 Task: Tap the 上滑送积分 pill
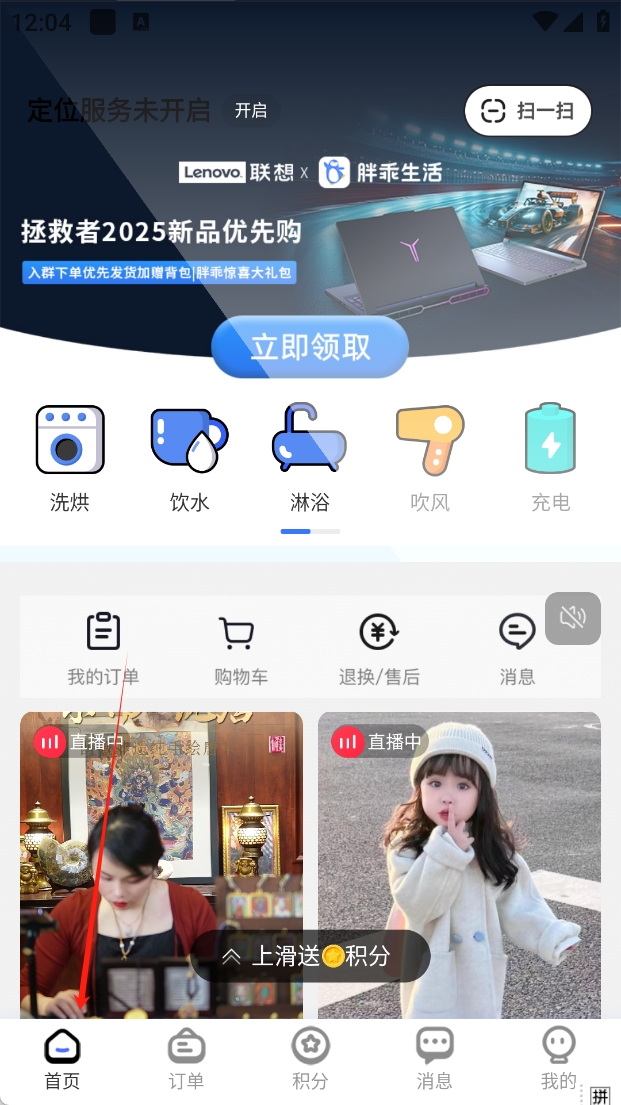pyautogui.click(x=310, y=956)
